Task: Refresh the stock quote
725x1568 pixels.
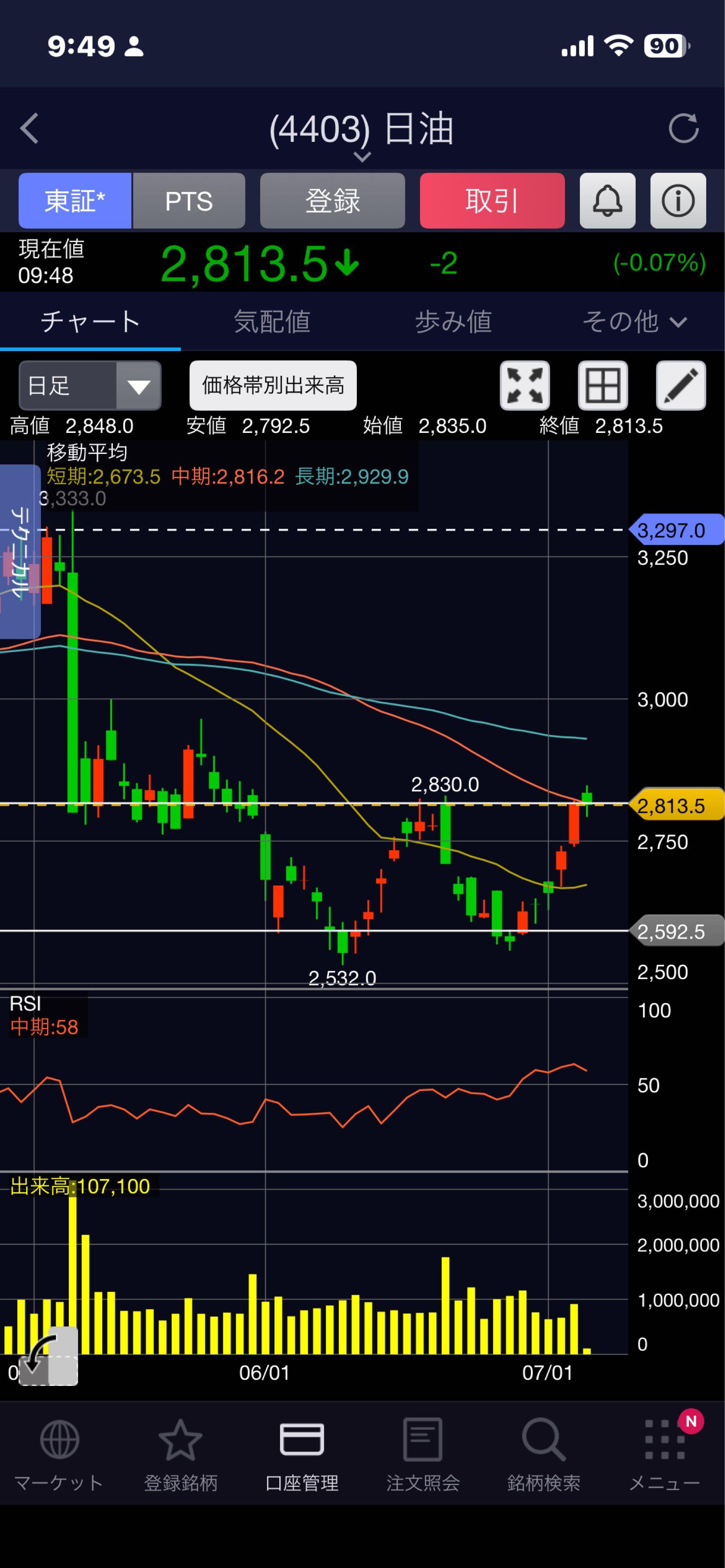Action: (x=683, y=128)
